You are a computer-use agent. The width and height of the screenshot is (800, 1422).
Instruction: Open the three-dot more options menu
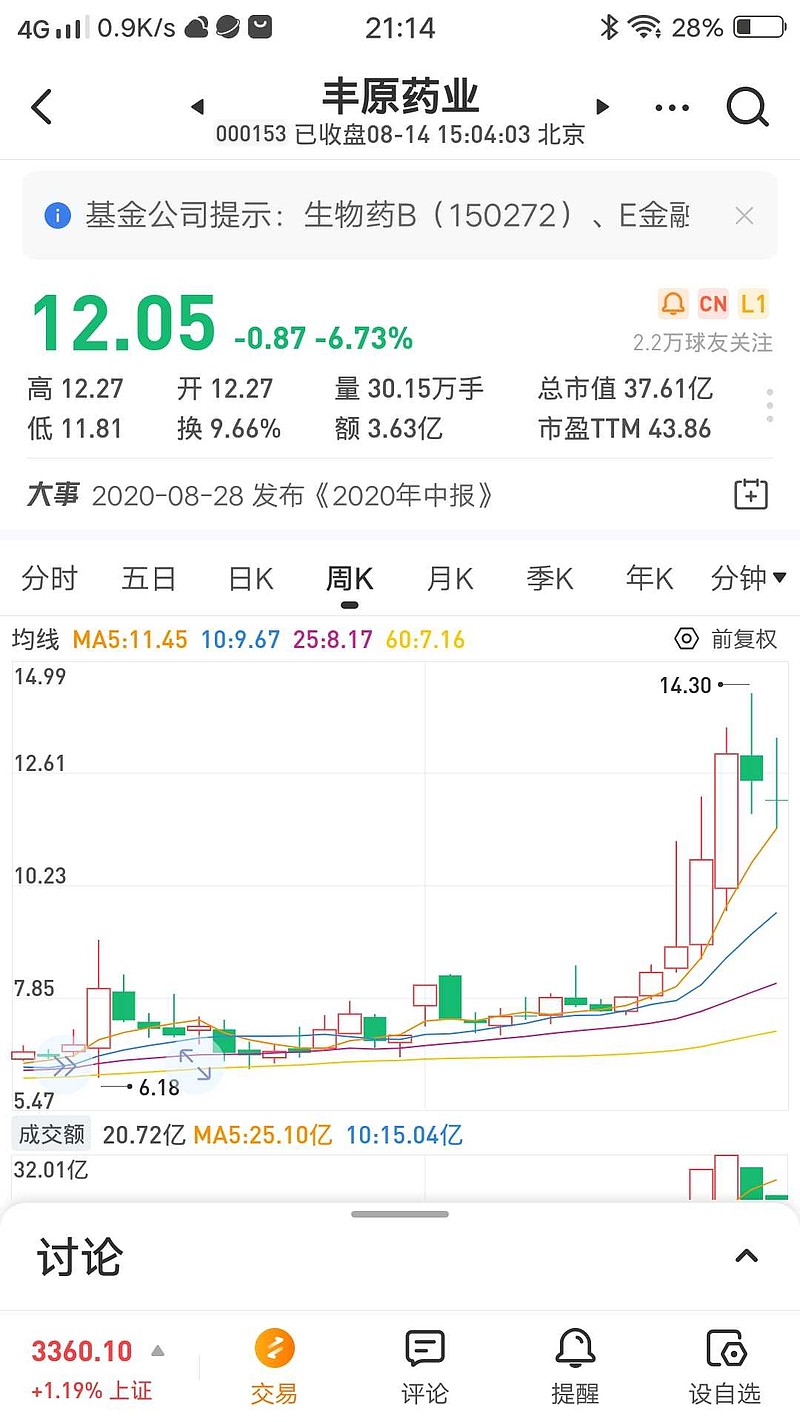point(672,108)
